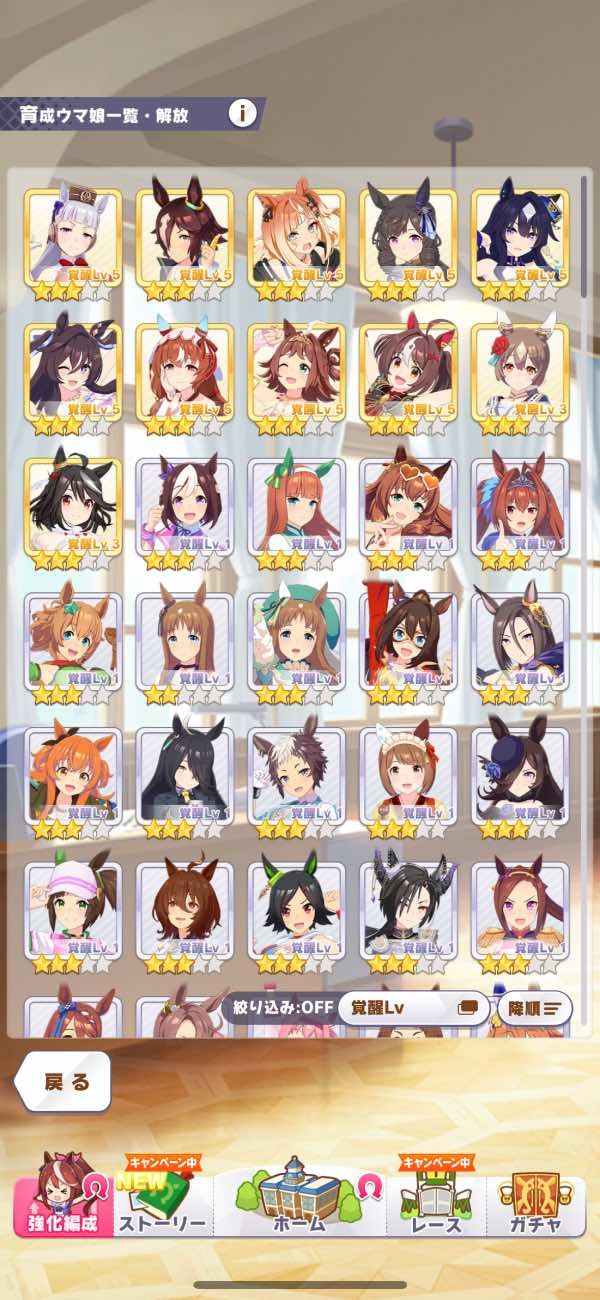
Task: Open the character with heart-shaped sunglasses on head
Action: (408, 510)
